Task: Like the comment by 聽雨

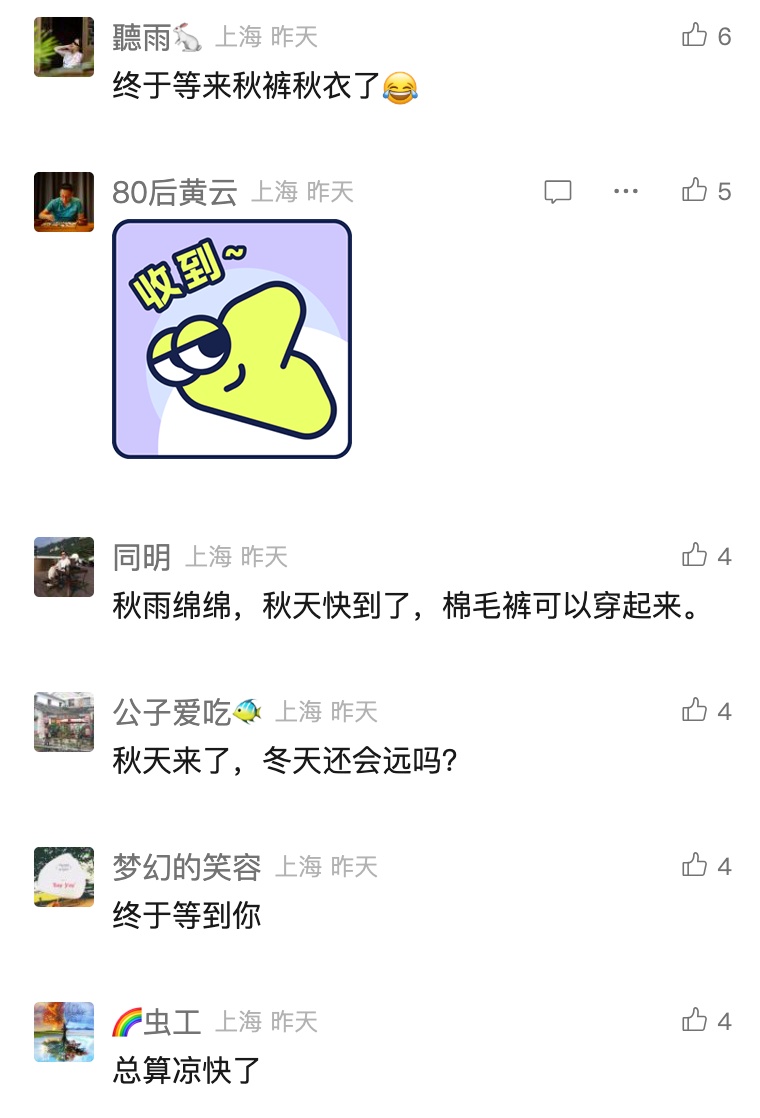Action: pyautogui.click(x=695, y=36)
